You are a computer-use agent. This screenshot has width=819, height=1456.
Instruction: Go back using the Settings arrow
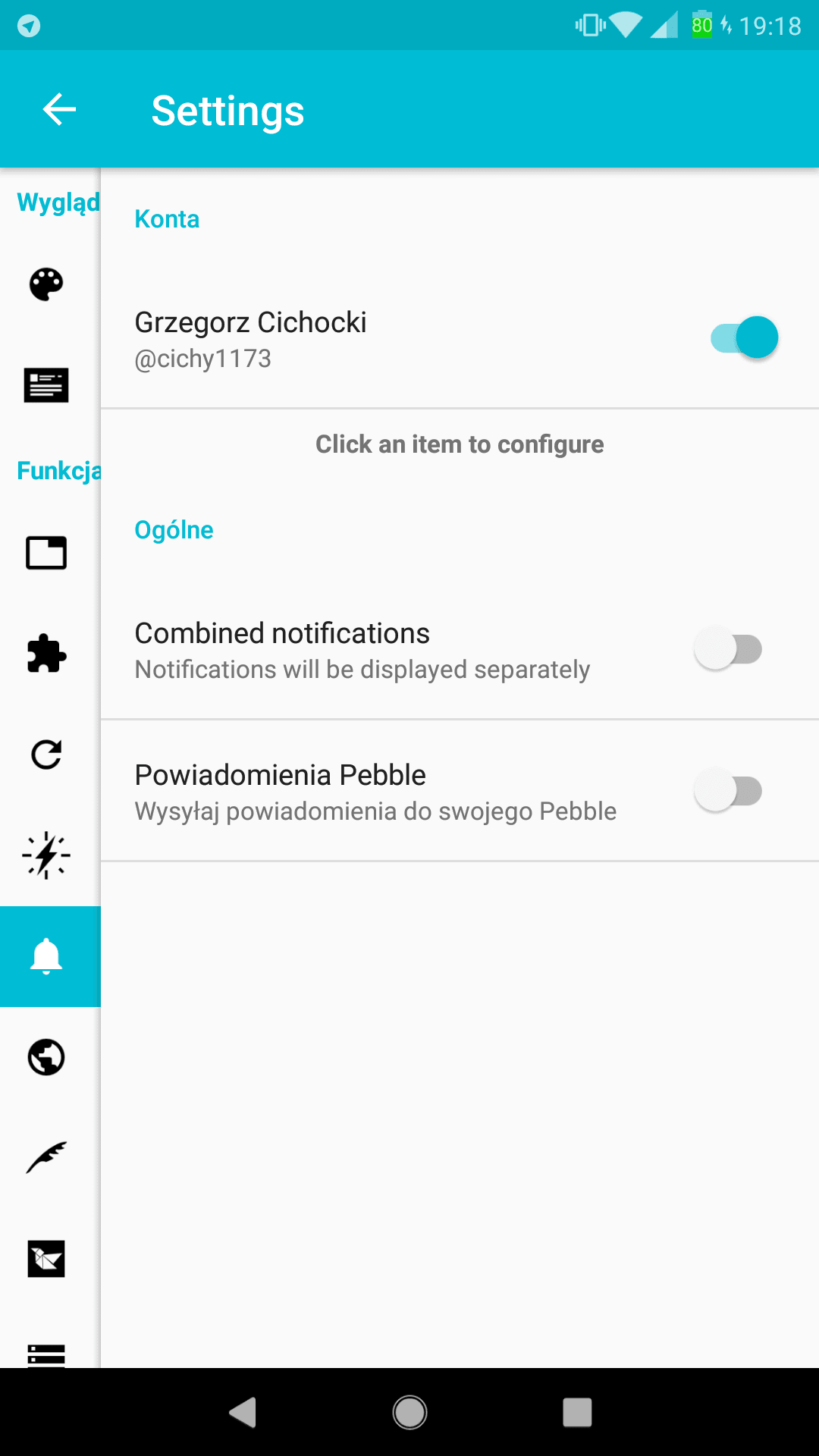(59, 109)
